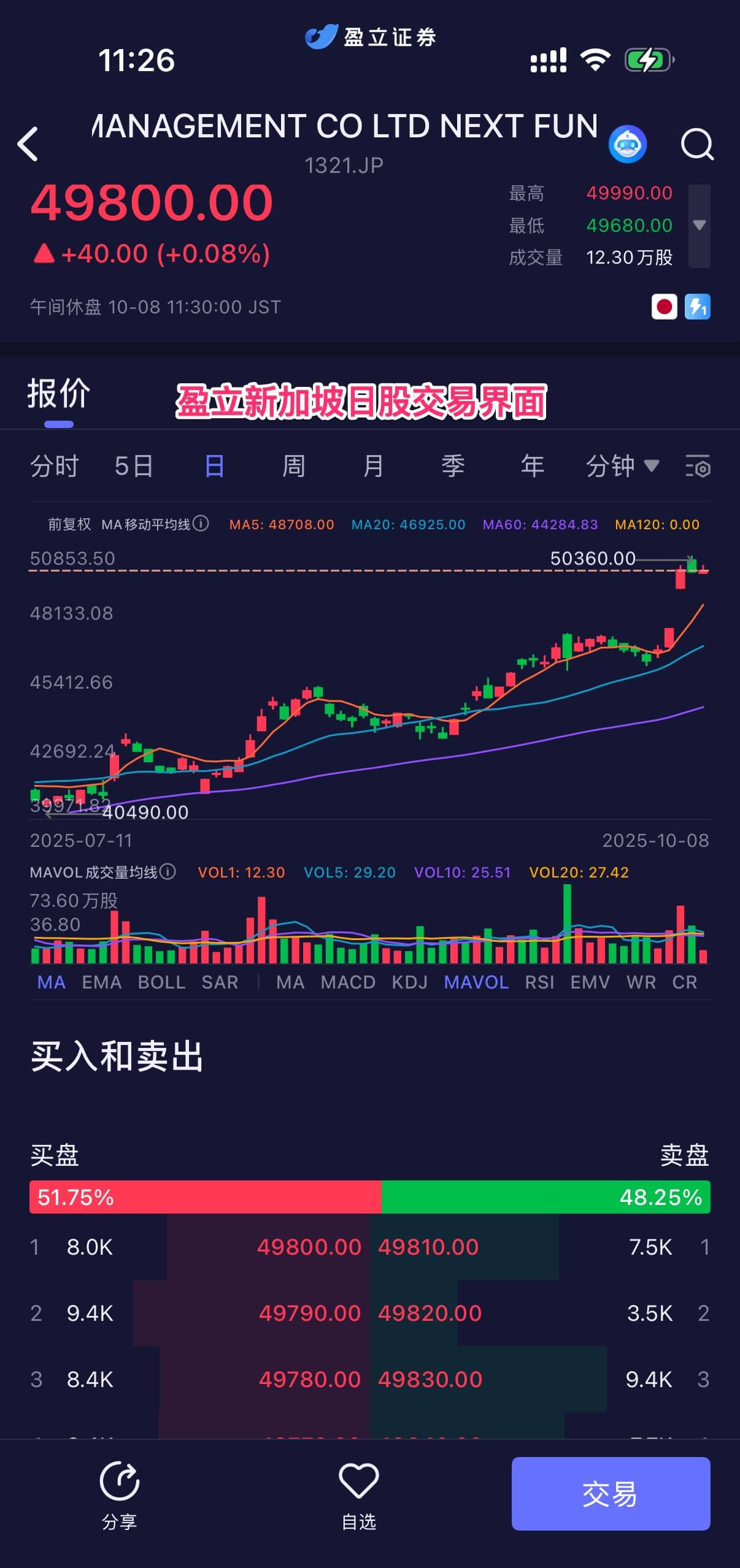Share this stock via 分享
This screenshot has width=740, height=1568.
[x=119, y=1494]
